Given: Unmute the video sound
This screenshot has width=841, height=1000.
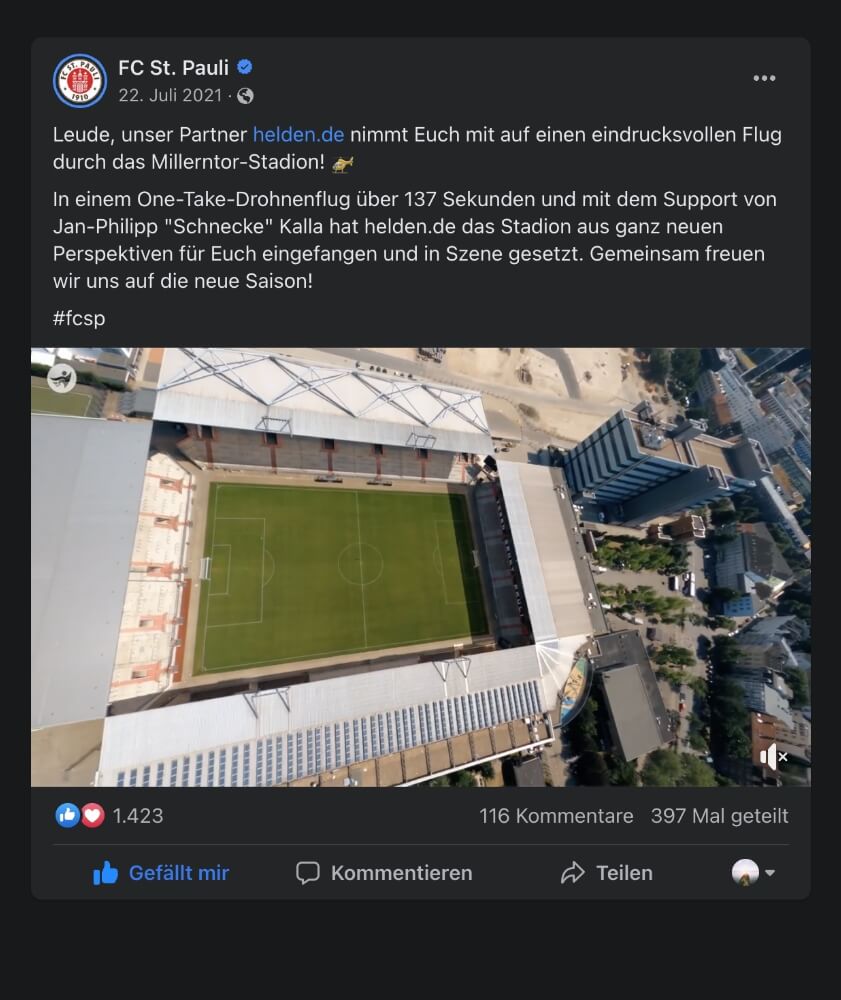Looking at the screenshot, I should pyautogui.click(x=773, y=757).
